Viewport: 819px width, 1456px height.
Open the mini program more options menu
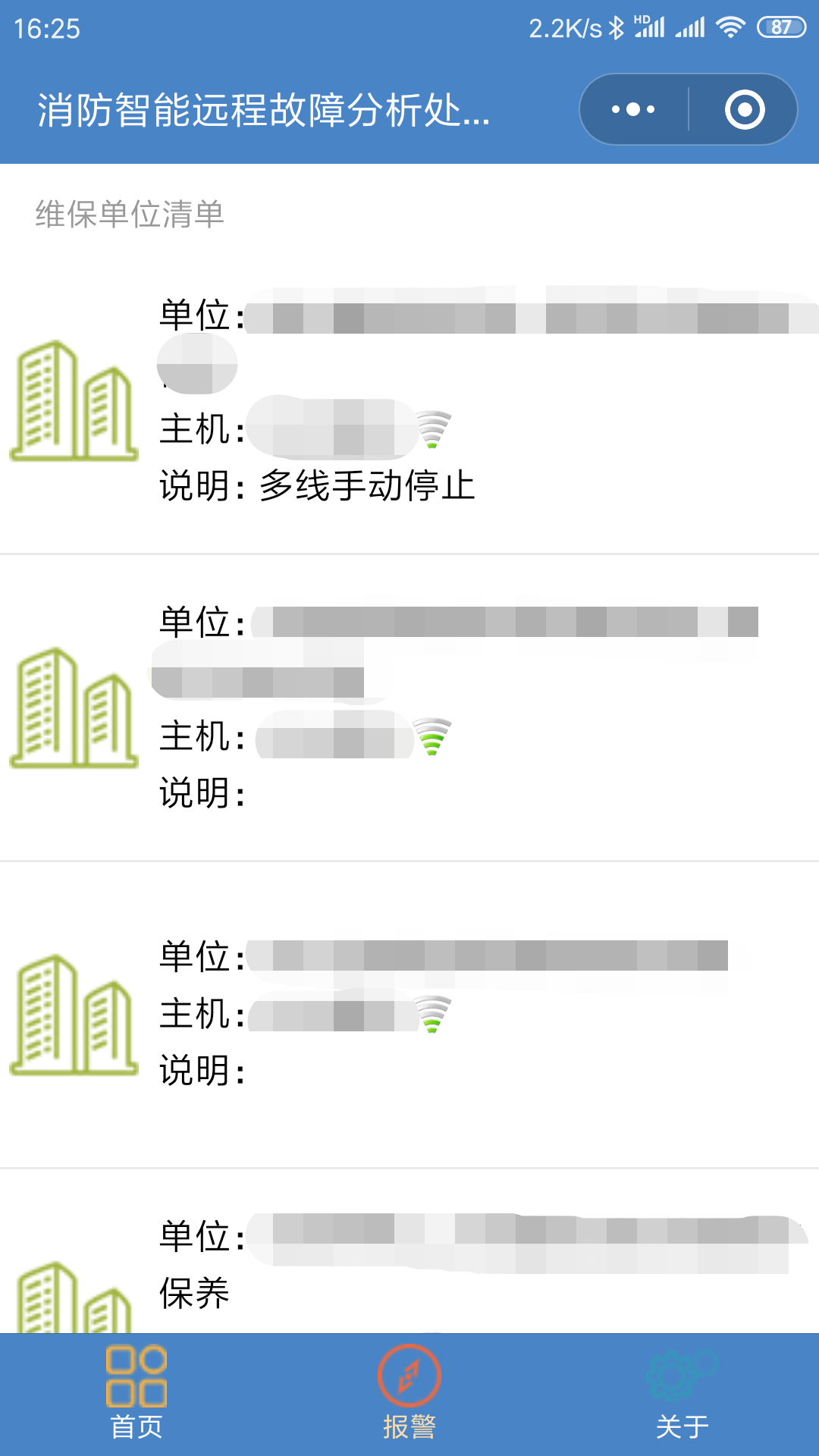(634, 110)
